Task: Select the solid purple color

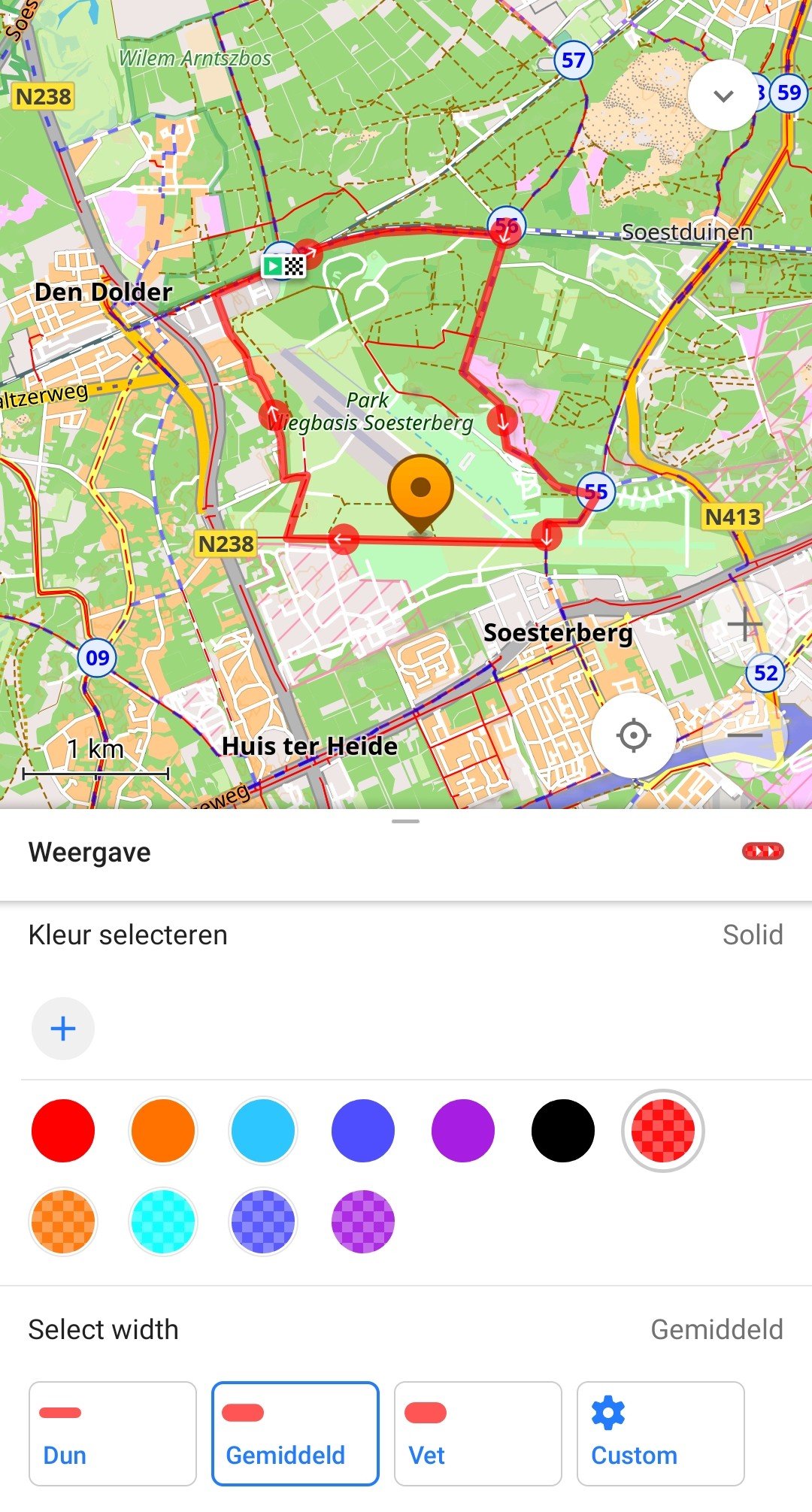Action: click(x=462, y=1130)
